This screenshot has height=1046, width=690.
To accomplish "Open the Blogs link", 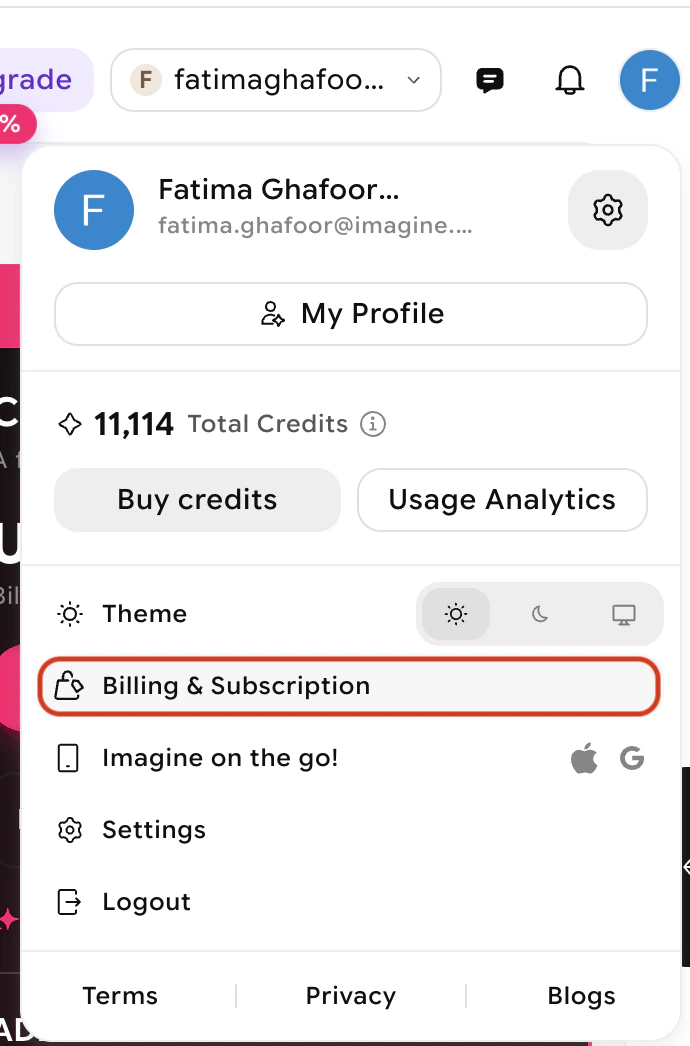I will [x=581, y=996].
